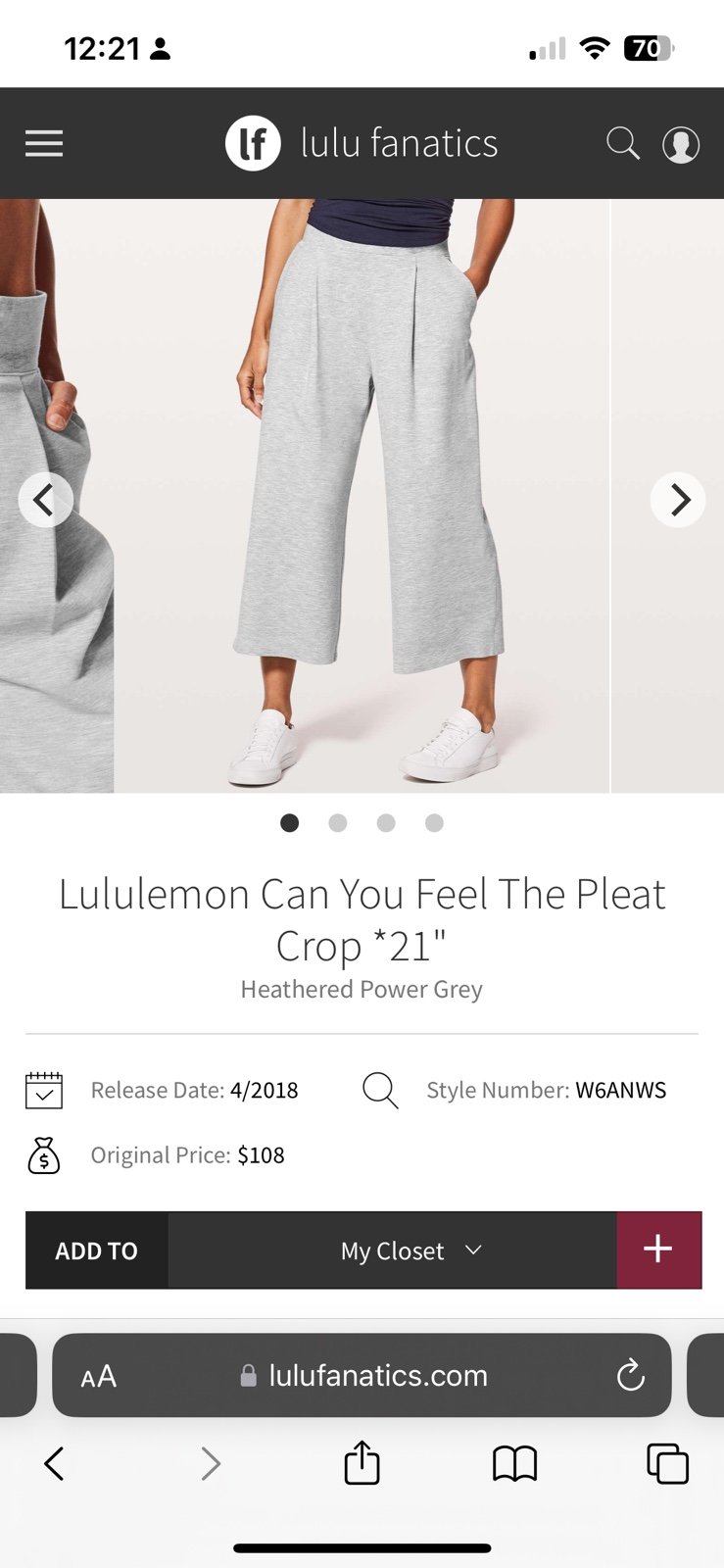This screenshot has width=724, height=1568.
Task: View open Safari tabs
Action: coord(668,1464)
